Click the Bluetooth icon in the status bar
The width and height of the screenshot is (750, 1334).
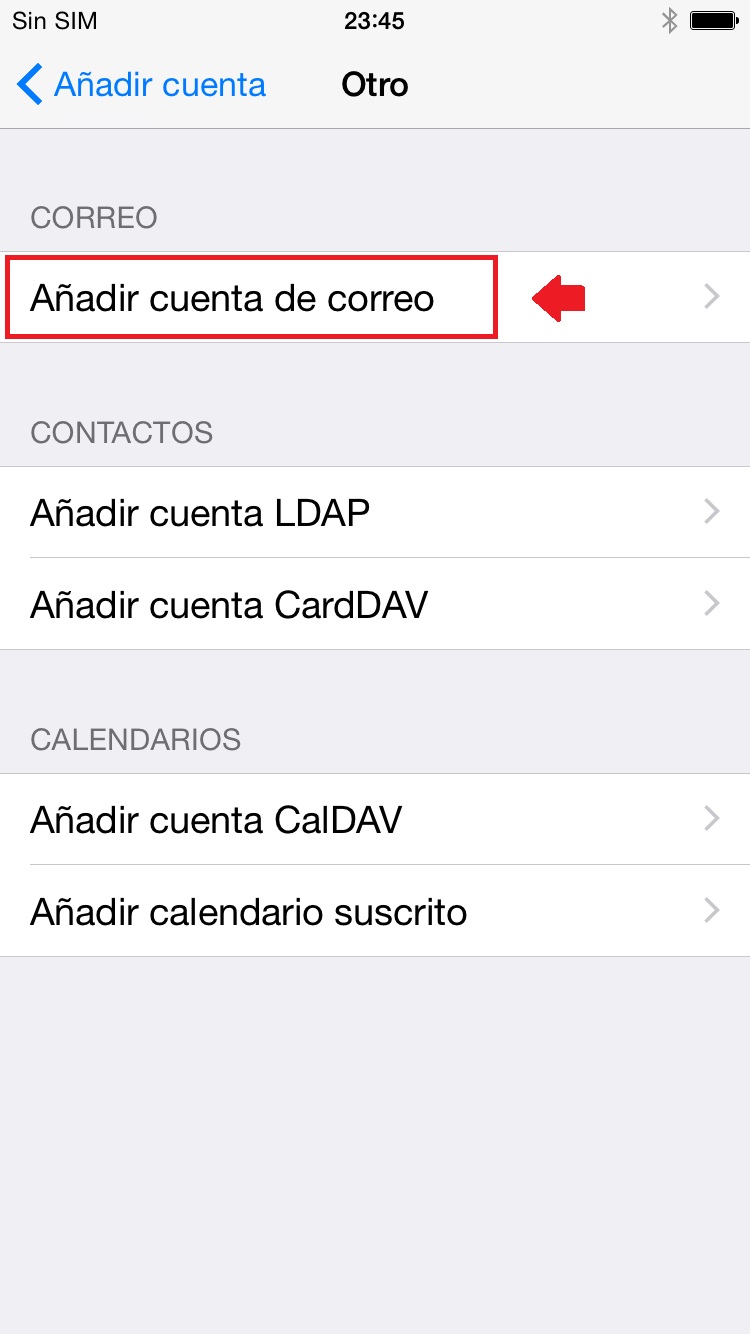point(672,18)
